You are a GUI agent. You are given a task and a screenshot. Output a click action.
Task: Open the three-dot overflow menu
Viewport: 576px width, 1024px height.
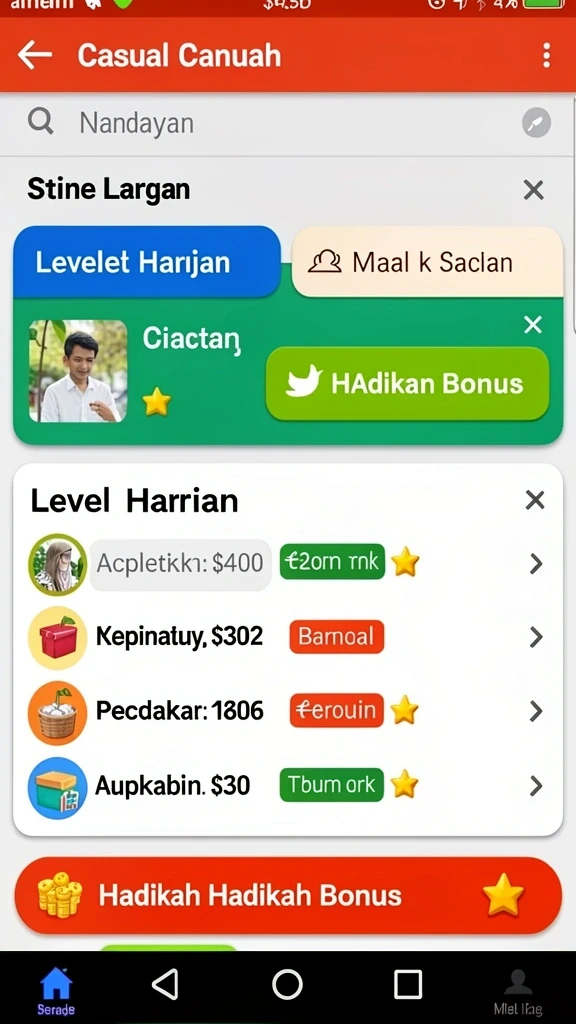coord(547,56)
